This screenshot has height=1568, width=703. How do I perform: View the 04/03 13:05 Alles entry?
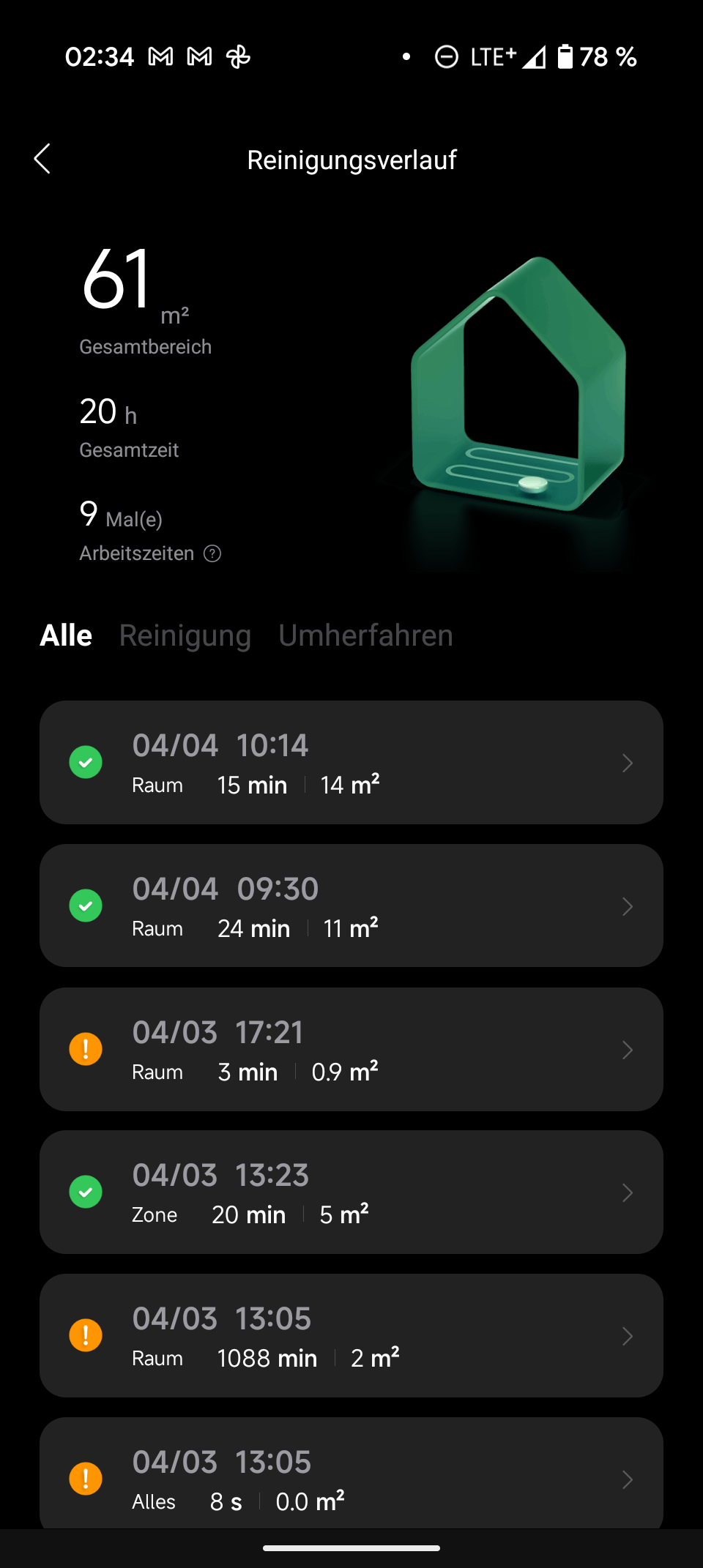click(x=351, y=1473)
